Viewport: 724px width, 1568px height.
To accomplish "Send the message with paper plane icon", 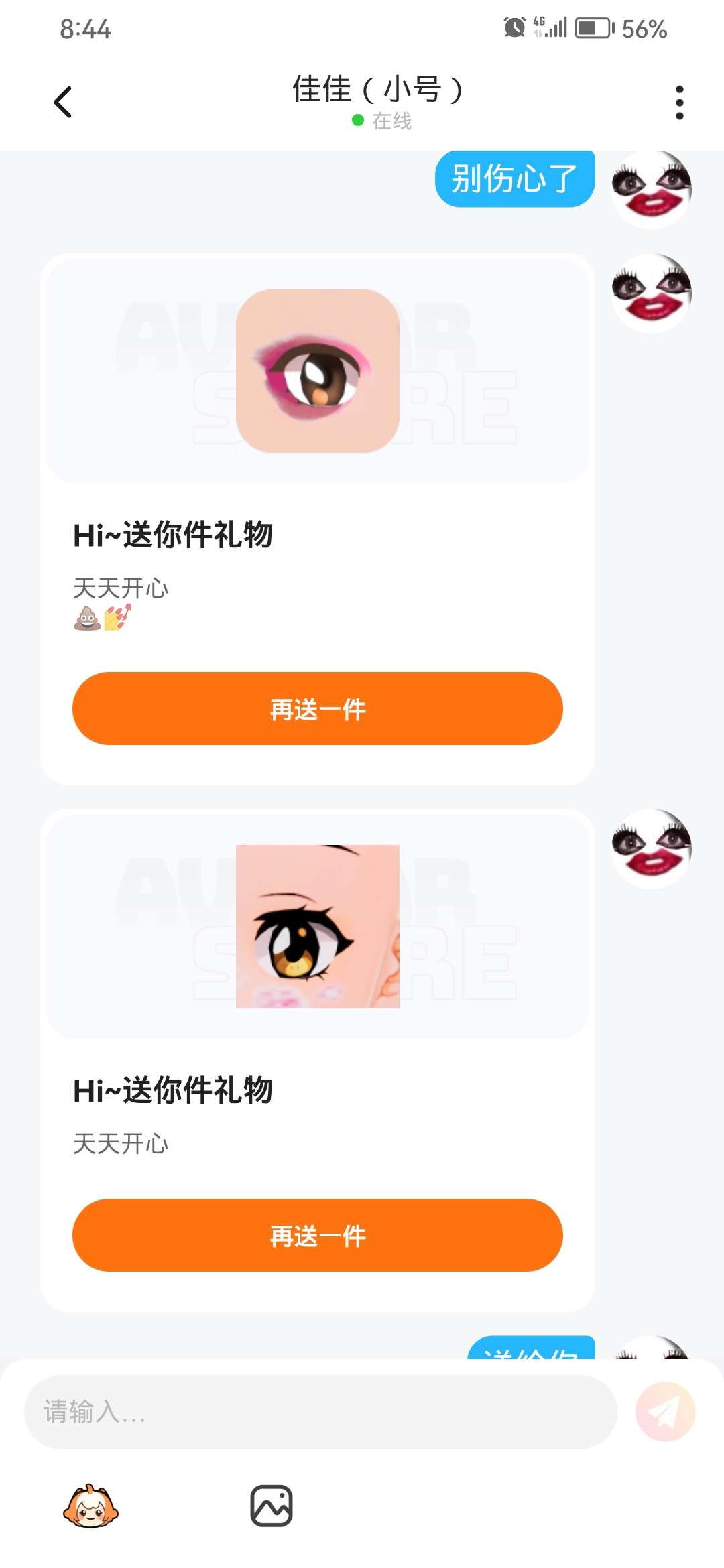I will click(665, 1412).
